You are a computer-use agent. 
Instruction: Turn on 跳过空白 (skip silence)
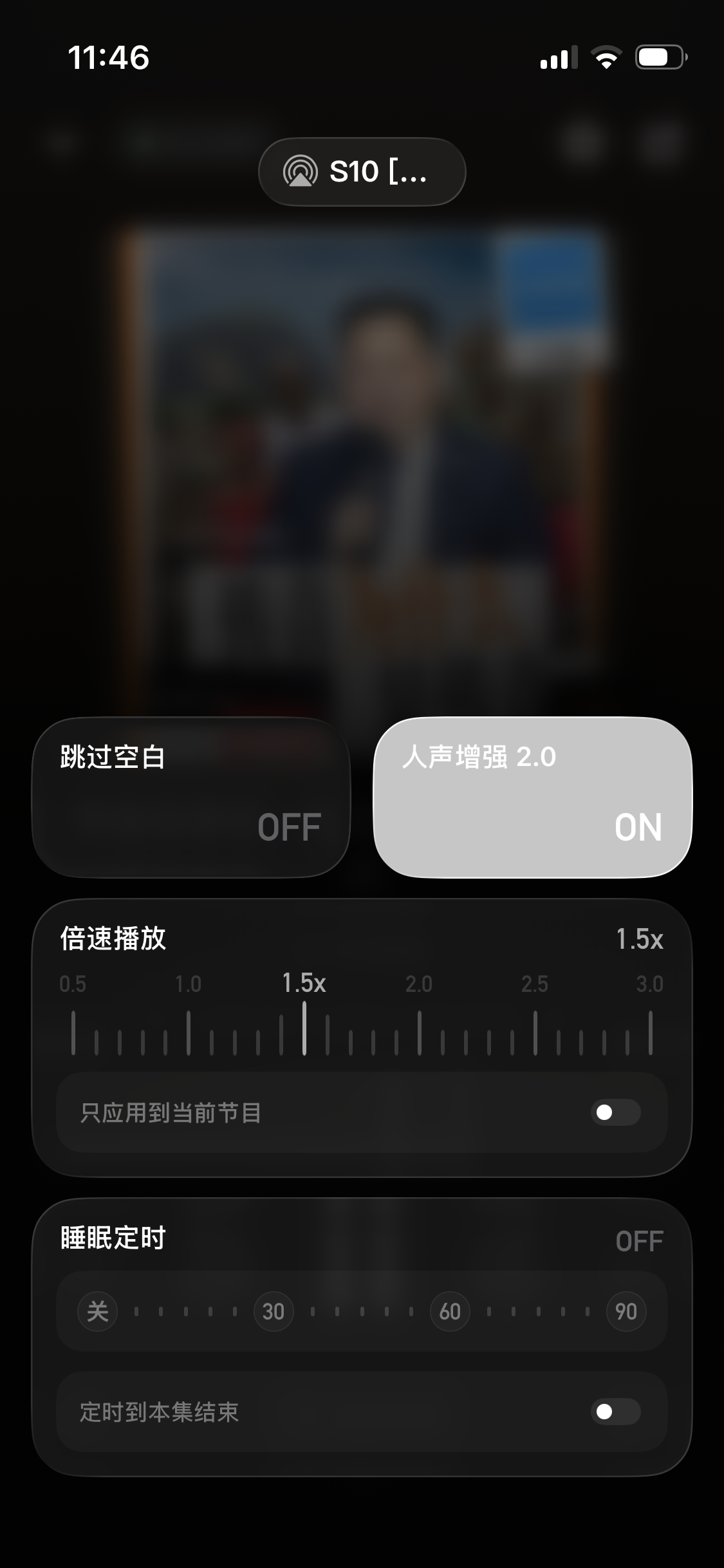(x=191, y=797)
